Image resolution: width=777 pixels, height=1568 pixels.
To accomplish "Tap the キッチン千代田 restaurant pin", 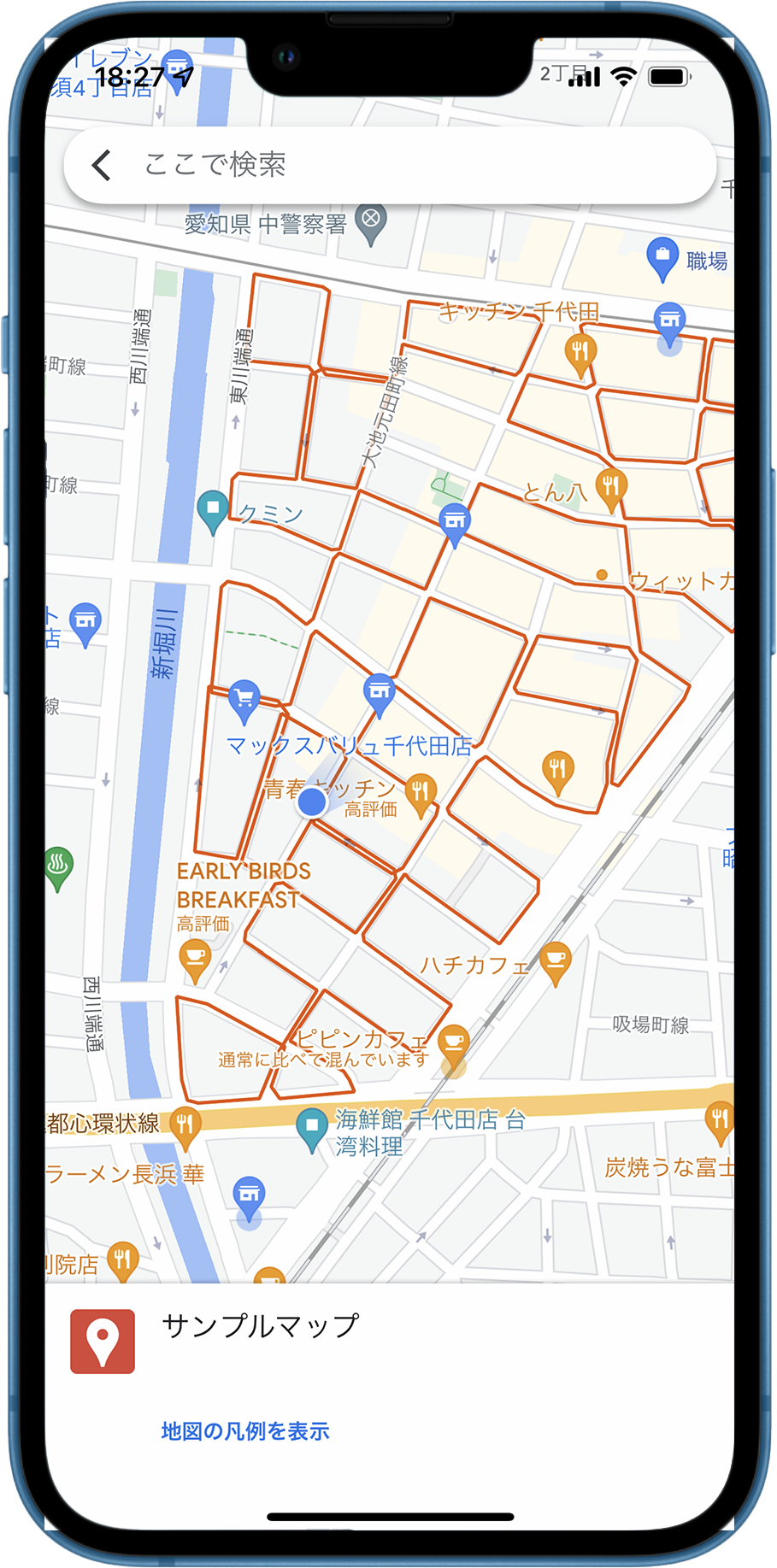I will [x=580, y=351].
